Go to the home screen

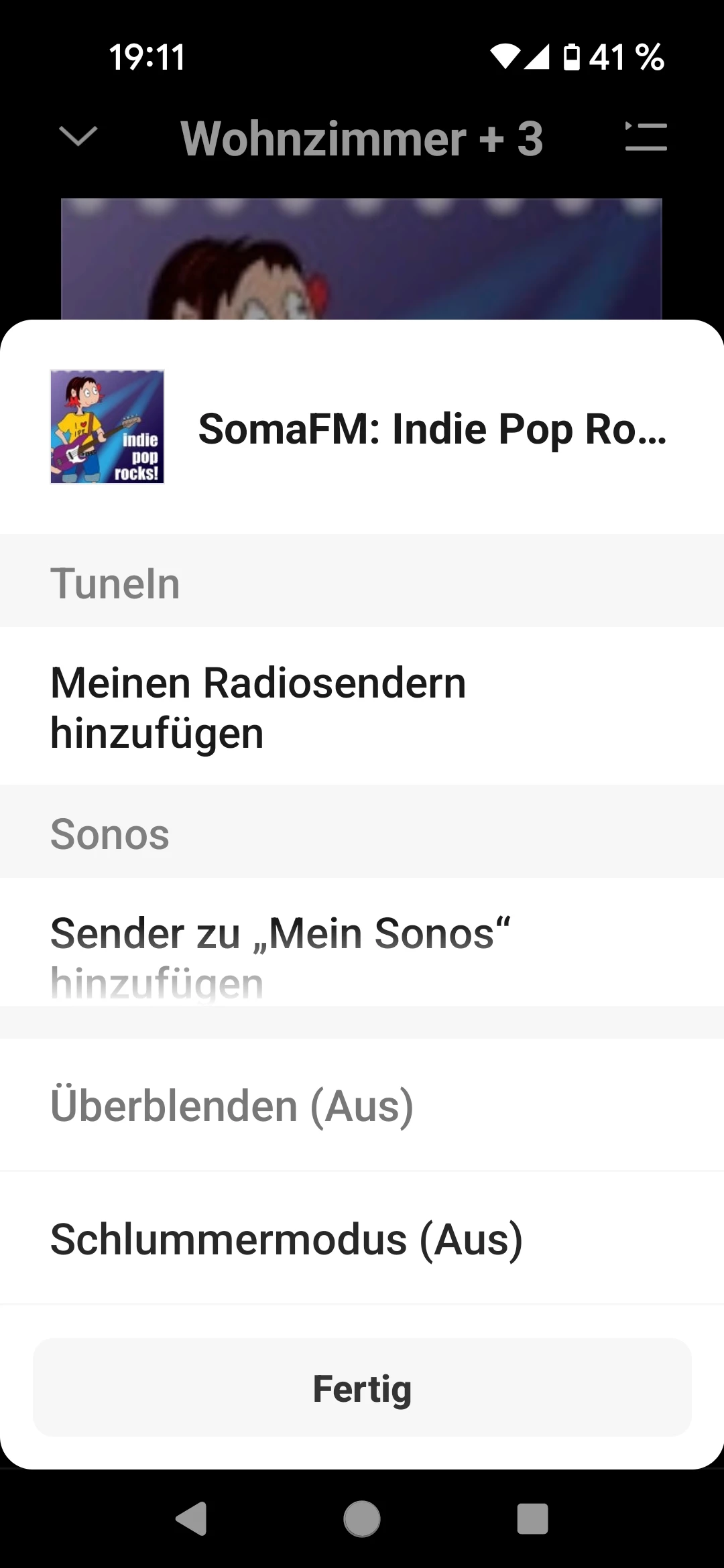point(362,1518)
